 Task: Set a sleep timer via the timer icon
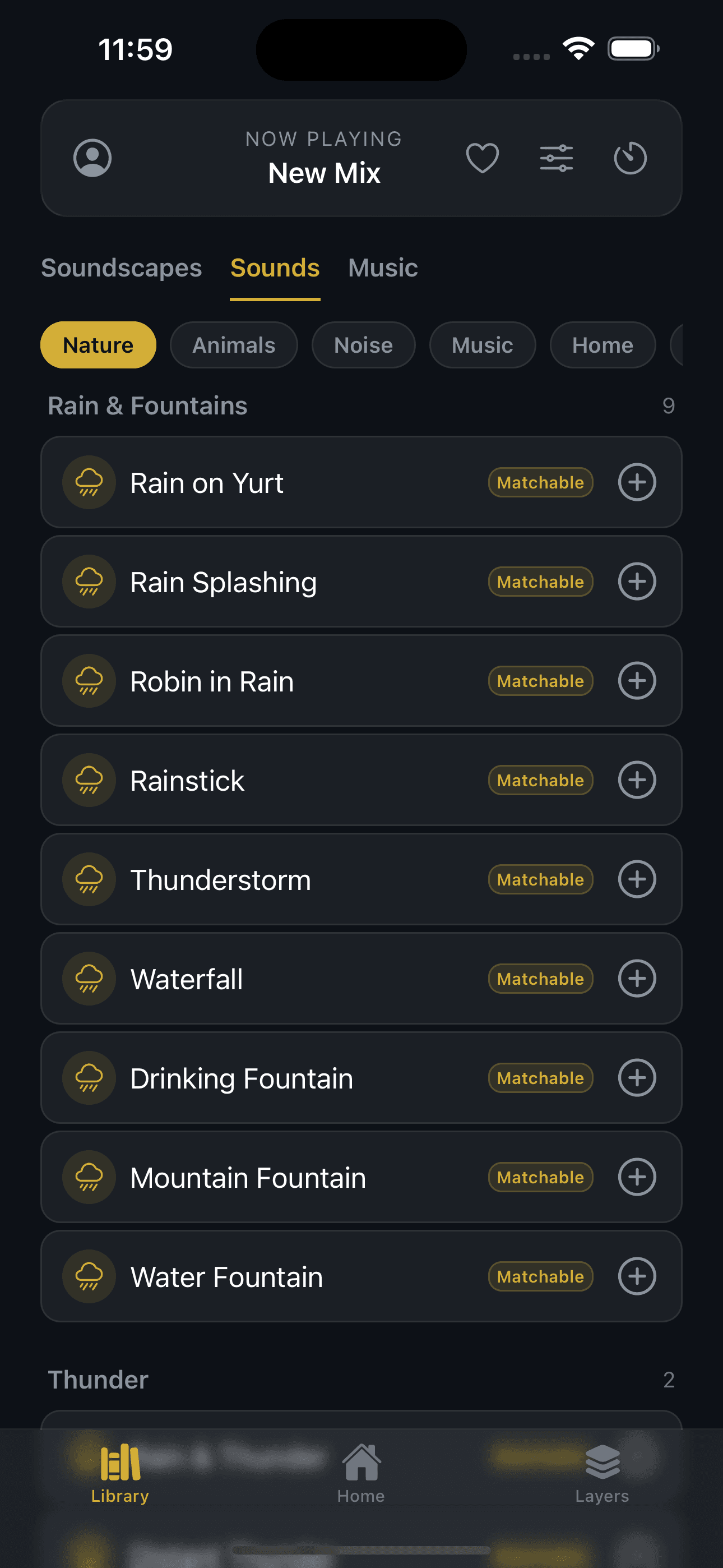(630, 158)
